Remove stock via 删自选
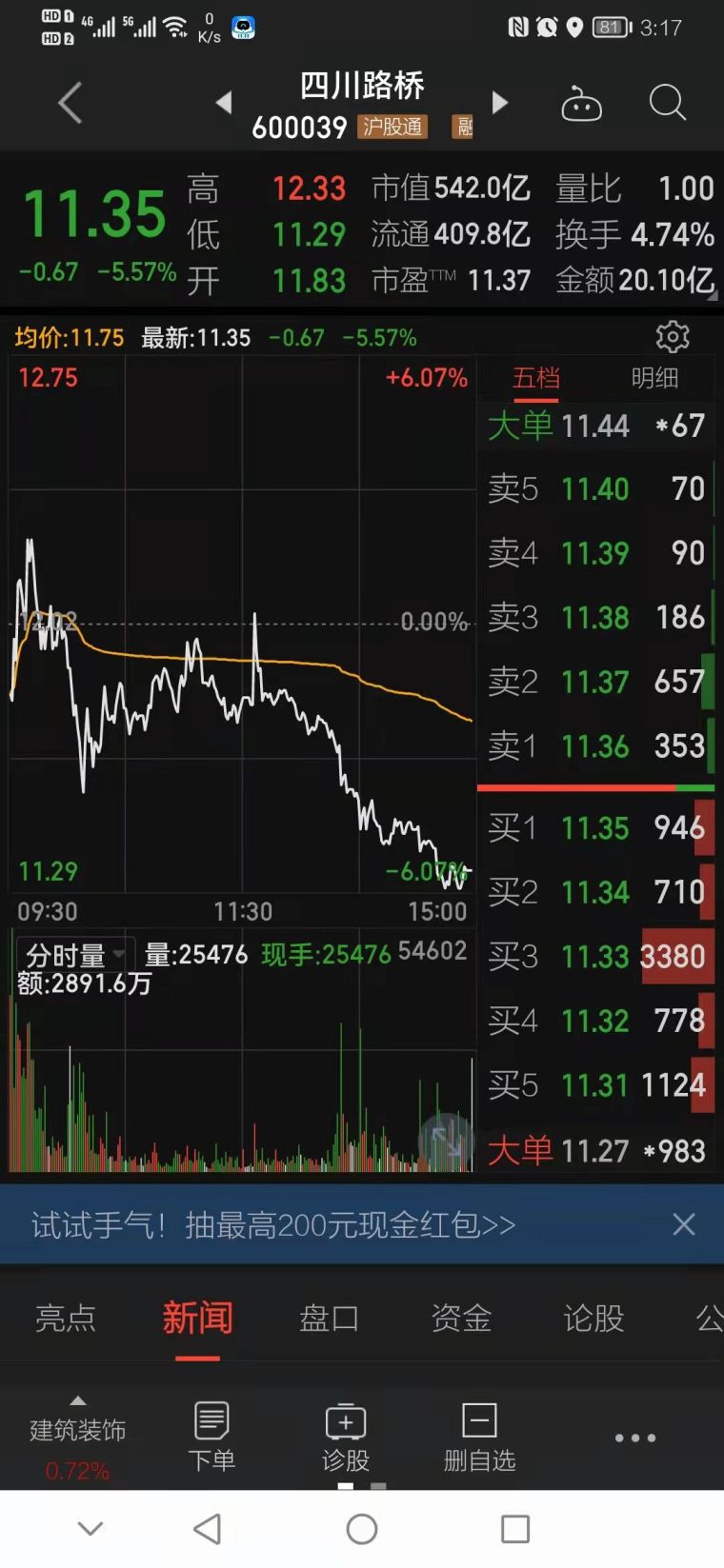Viewport: 724px width, 1568px height. click(479, 1438)
